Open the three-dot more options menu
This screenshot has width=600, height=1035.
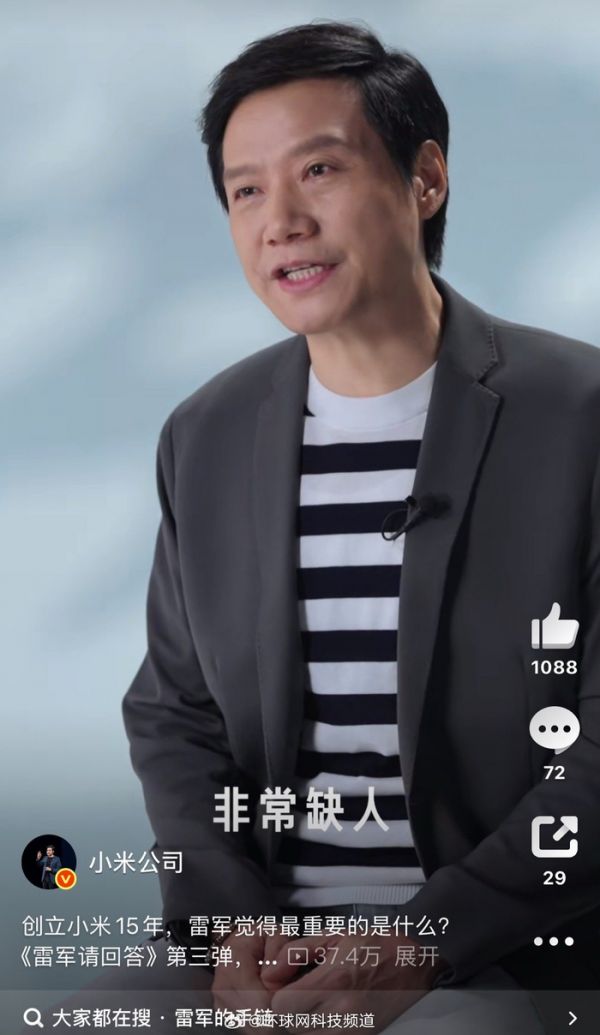click(553, 941)
